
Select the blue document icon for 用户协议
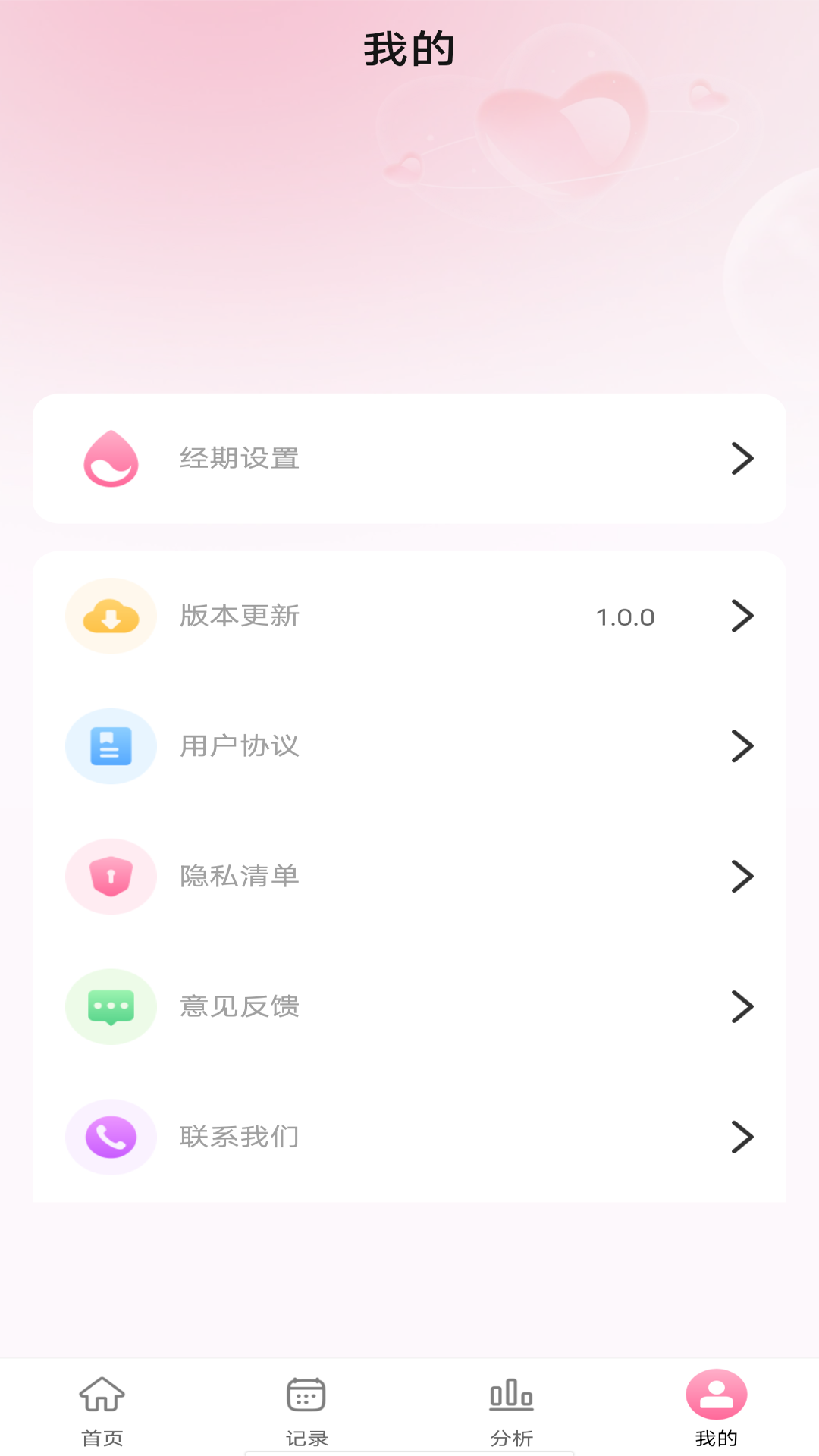click(111, 746)
